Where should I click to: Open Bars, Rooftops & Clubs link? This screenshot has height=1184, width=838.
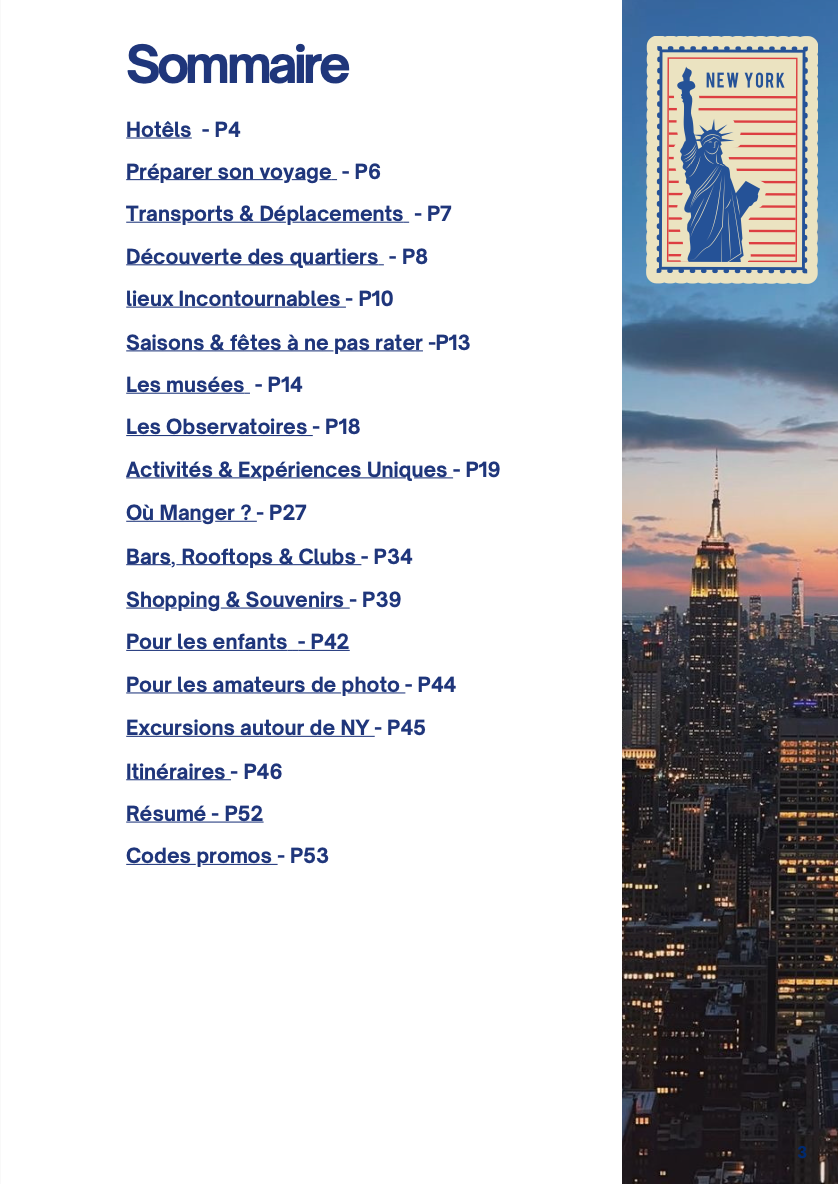241,557
